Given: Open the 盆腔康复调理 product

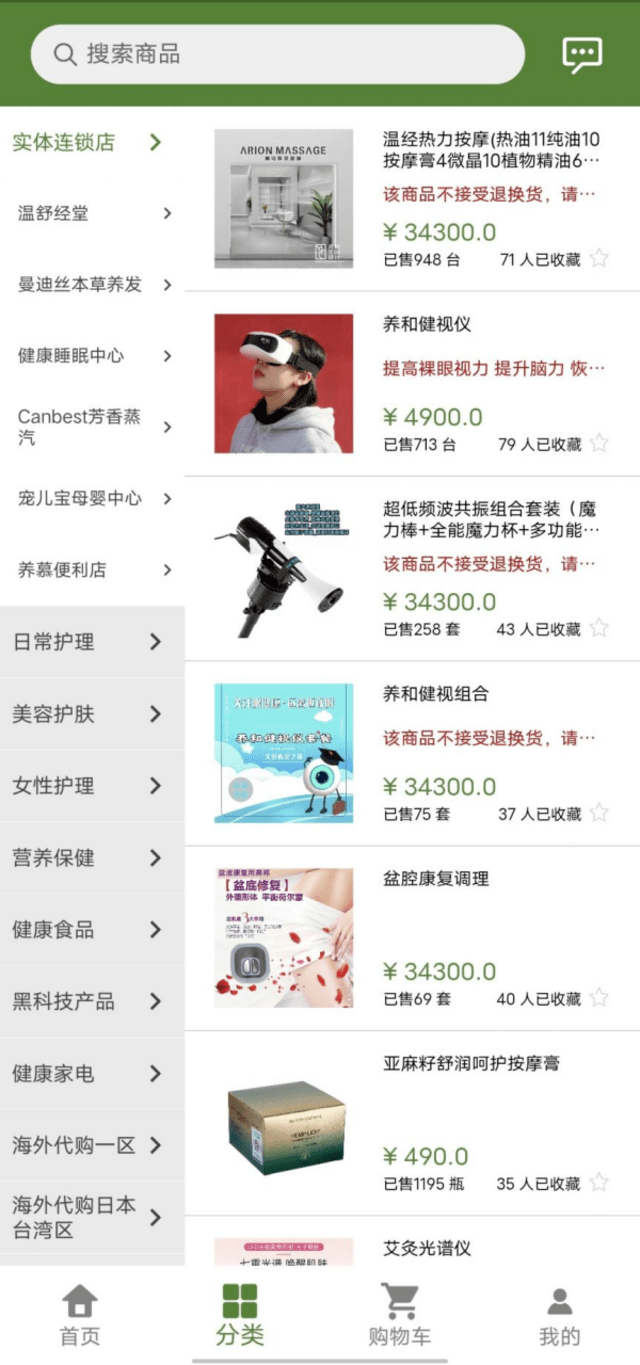Looking at the screenshot, I should 436,879.
